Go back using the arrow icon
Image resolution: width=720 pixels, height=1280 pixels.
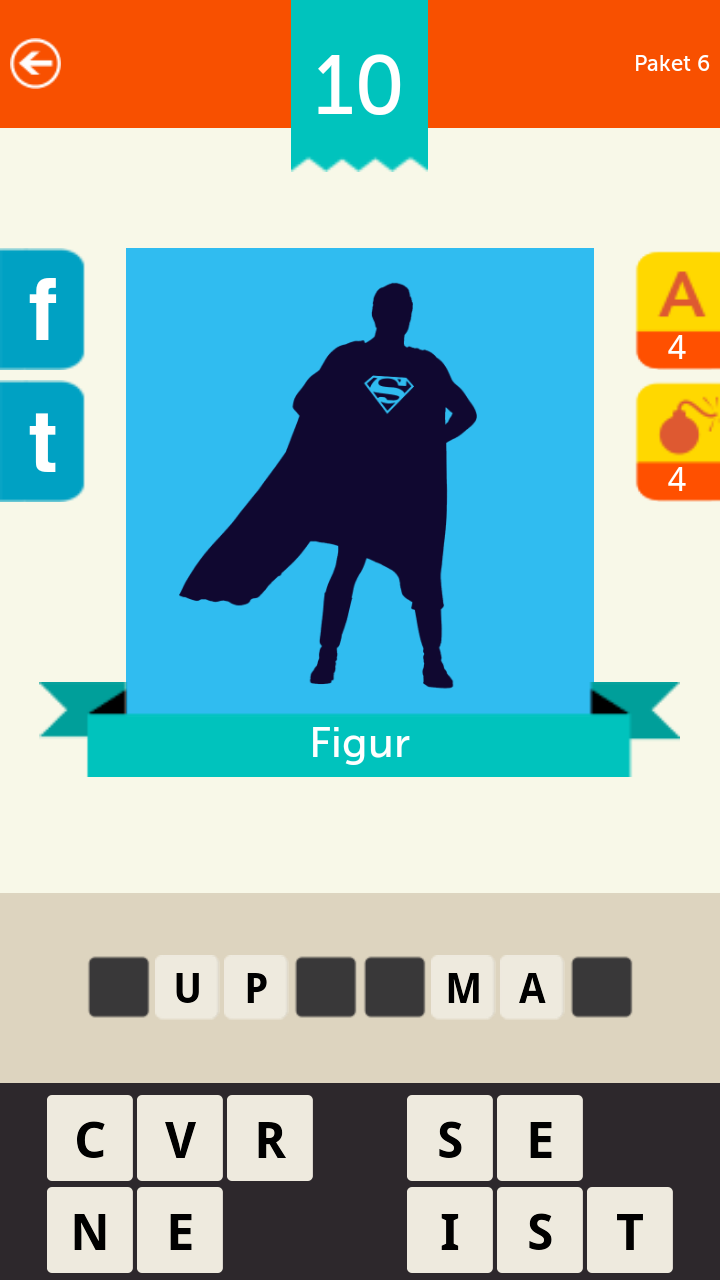36,64
